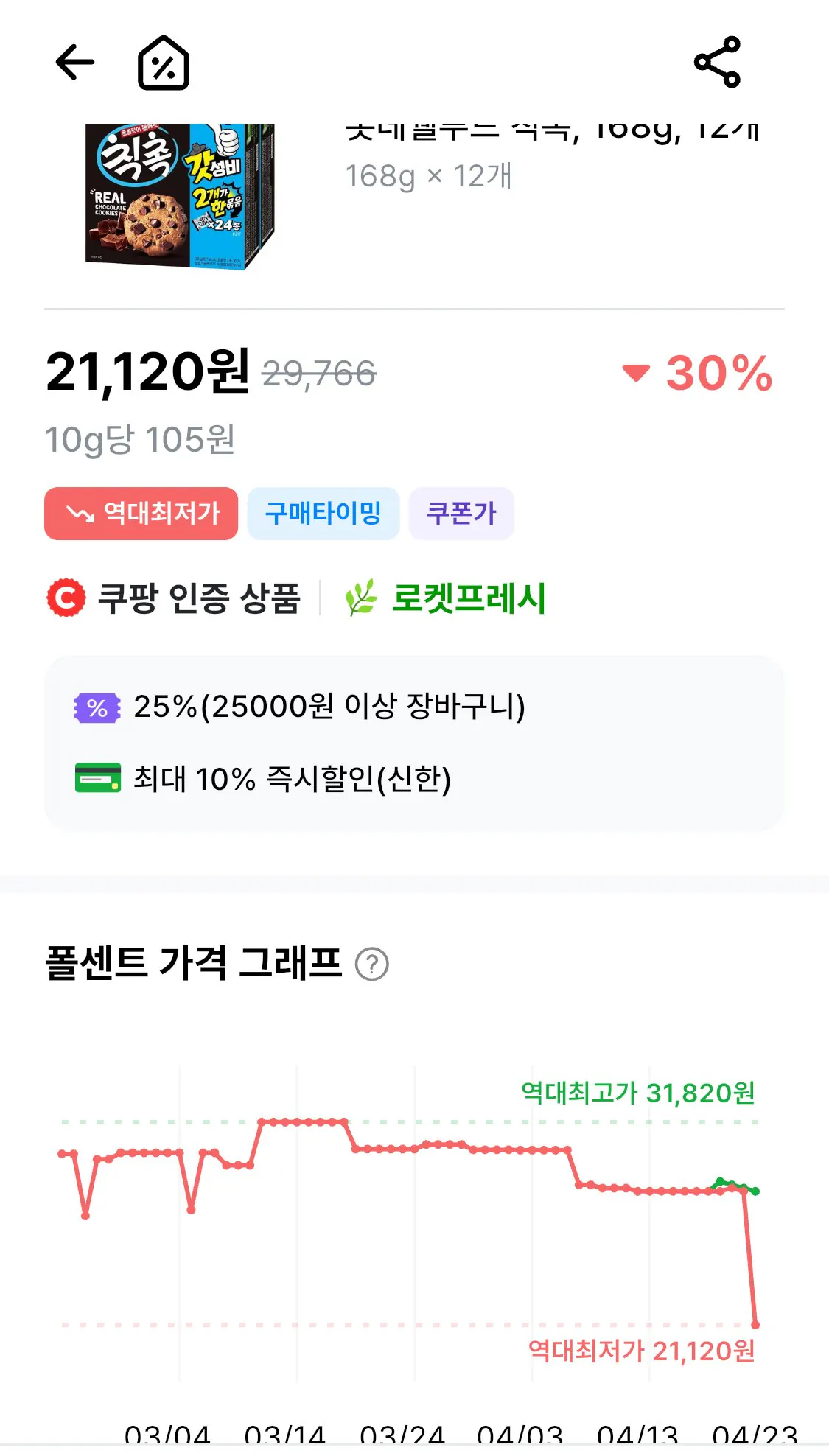Screen dimensions: 829x1456
Task: Tap the share icon at top right
Action: (716, 63)
